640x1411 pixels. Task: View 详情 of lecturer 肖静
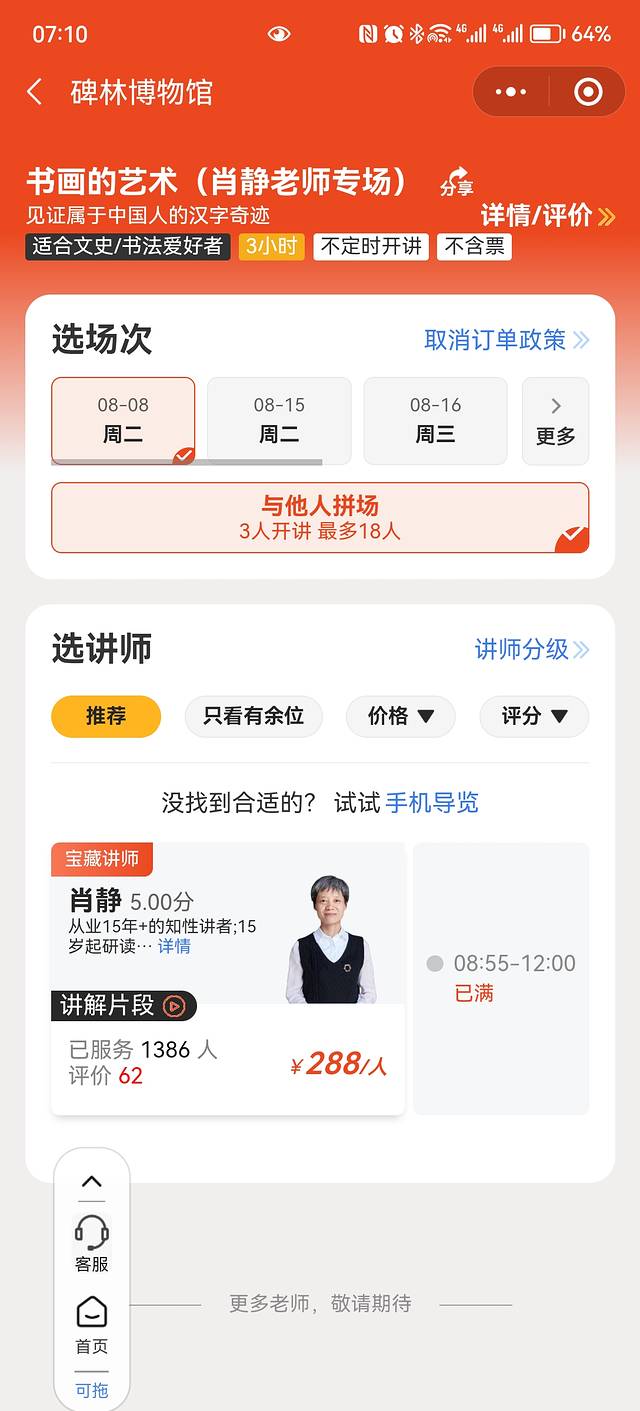[x=174, y=946]
